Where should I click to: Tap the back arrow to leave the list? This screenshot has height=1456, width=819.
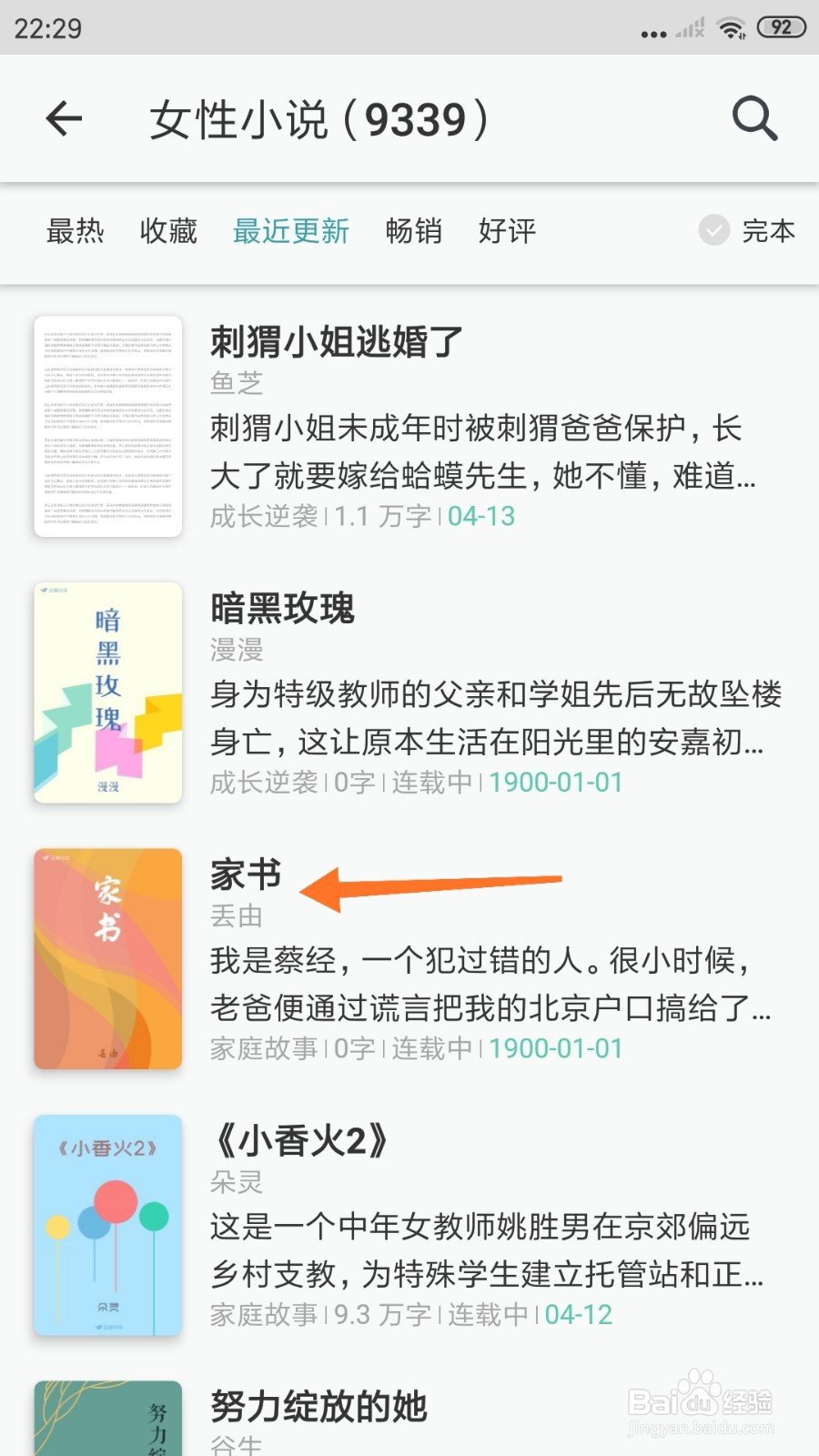coord(64,118)
